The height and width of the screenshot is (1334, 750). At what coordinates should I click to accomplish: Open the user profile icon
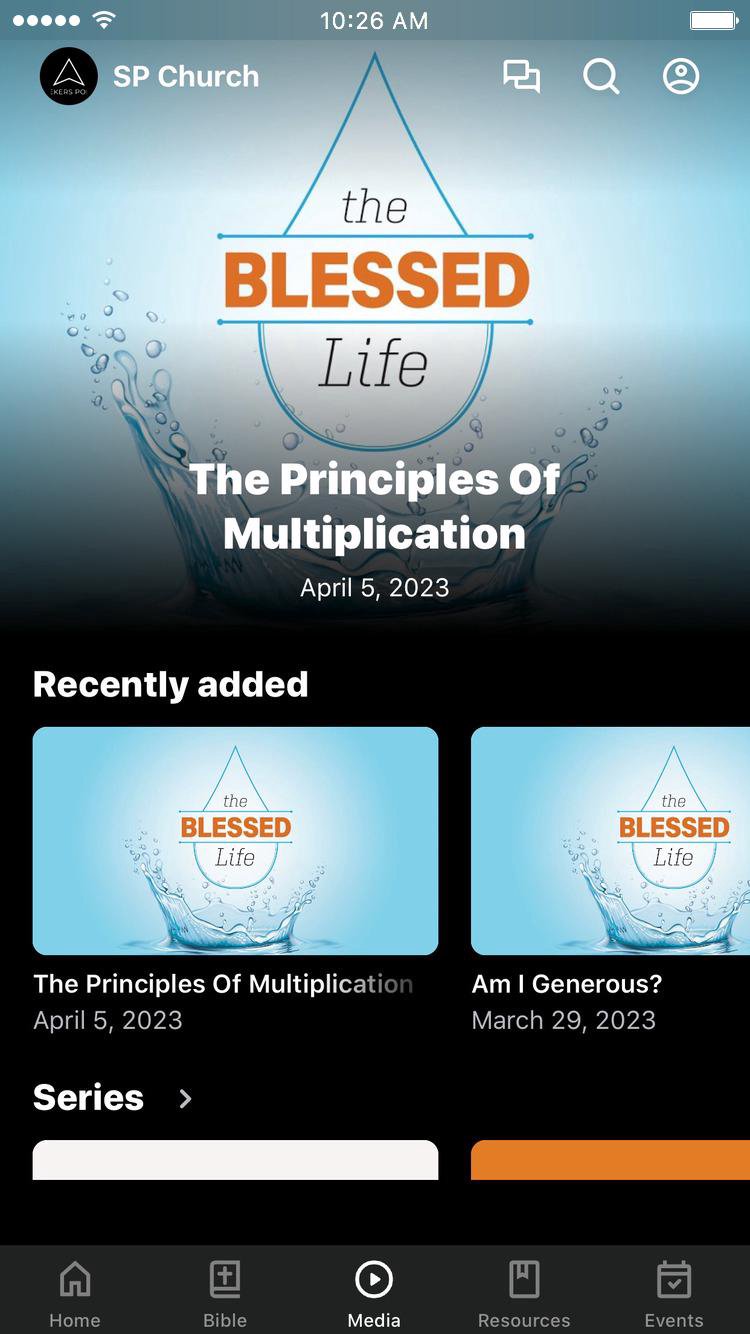681,77
